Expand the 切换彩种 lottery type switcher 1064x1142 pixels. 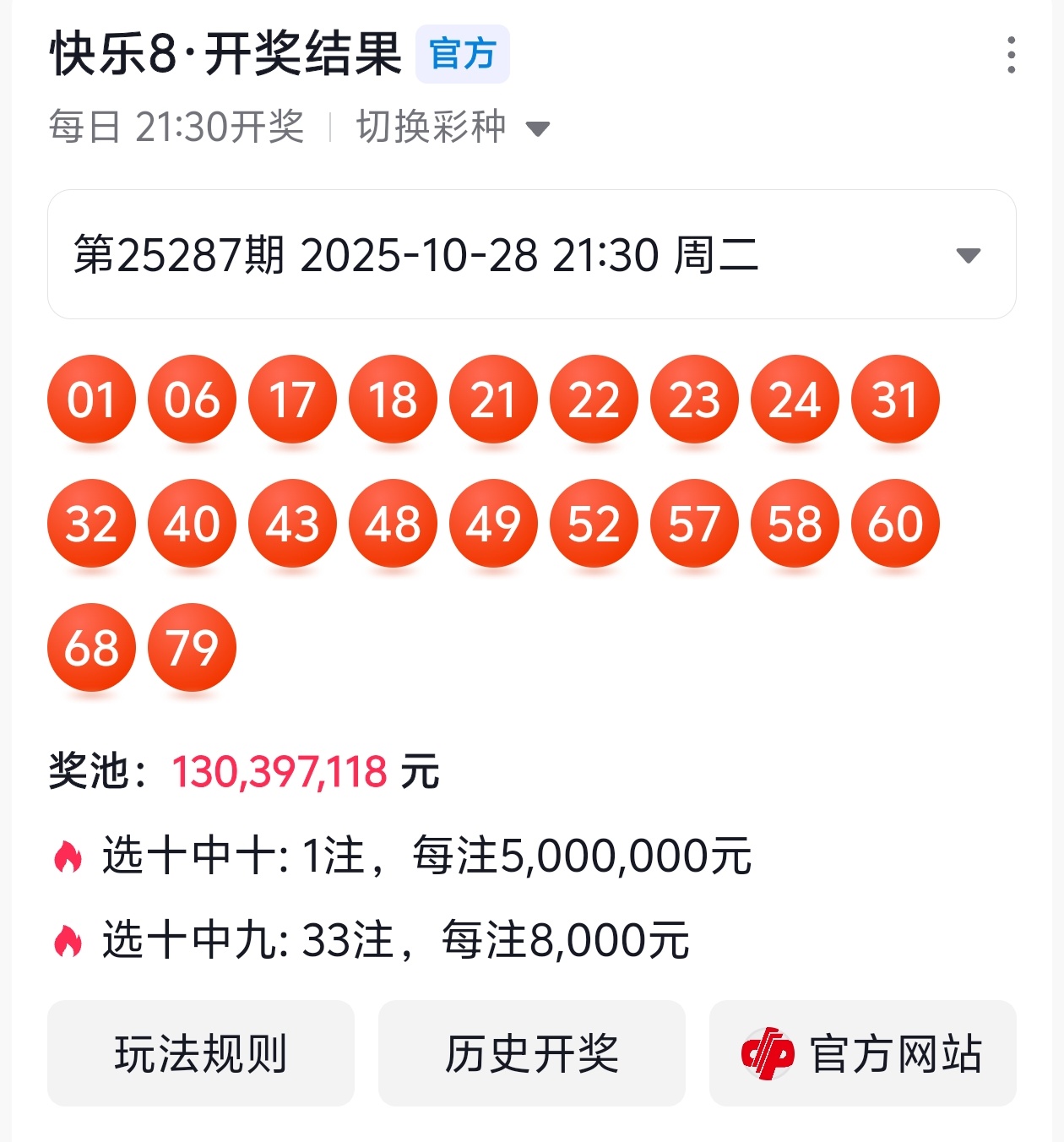pyautogui.click(x=453, y=128)
